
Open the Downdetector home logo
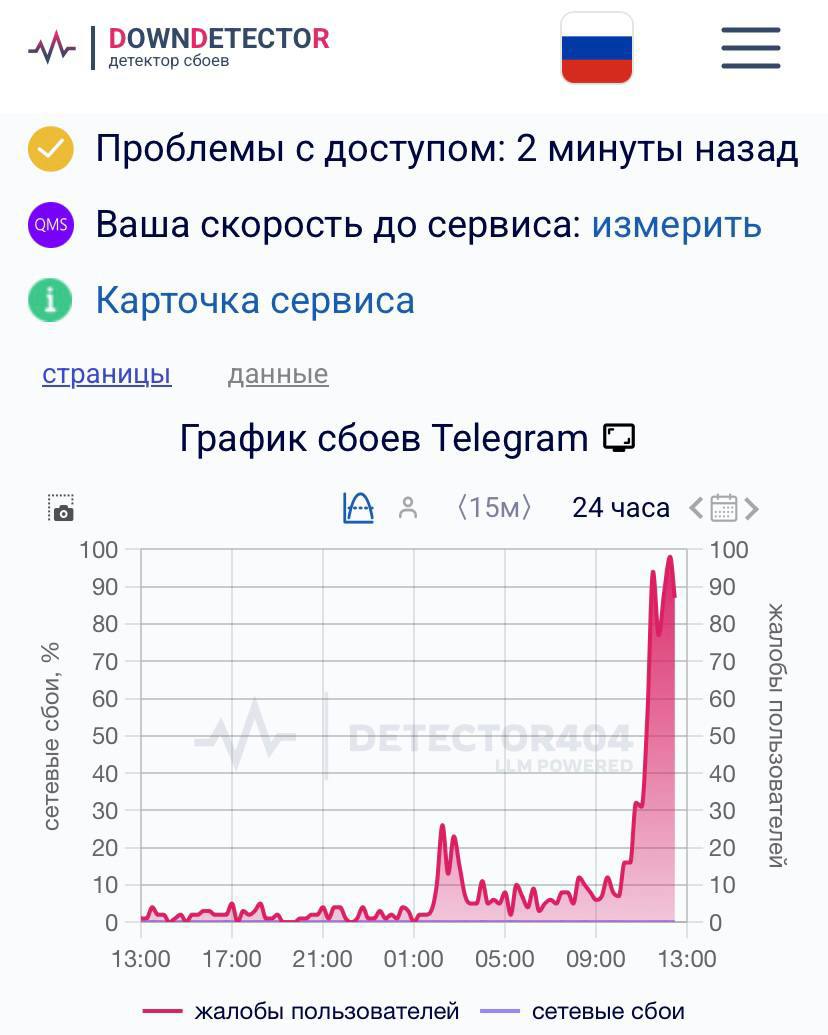(180, 46)
